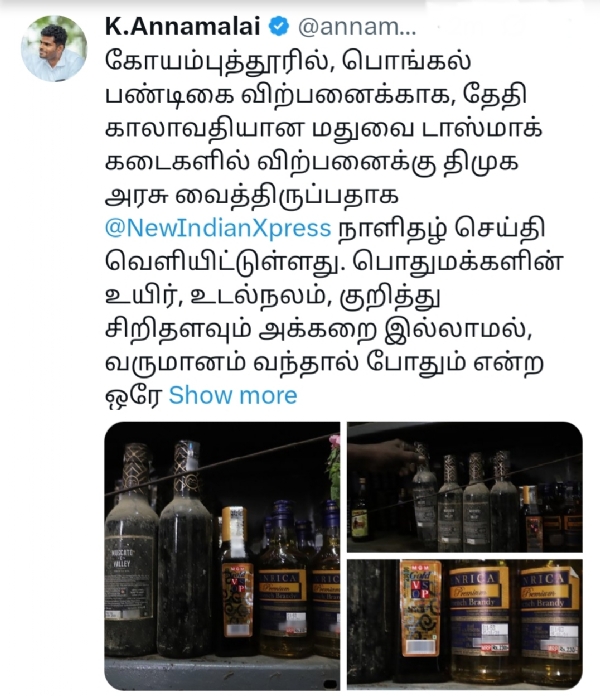
Task: View the photo of a hand reaching for bottles
Action: point(464,484)
